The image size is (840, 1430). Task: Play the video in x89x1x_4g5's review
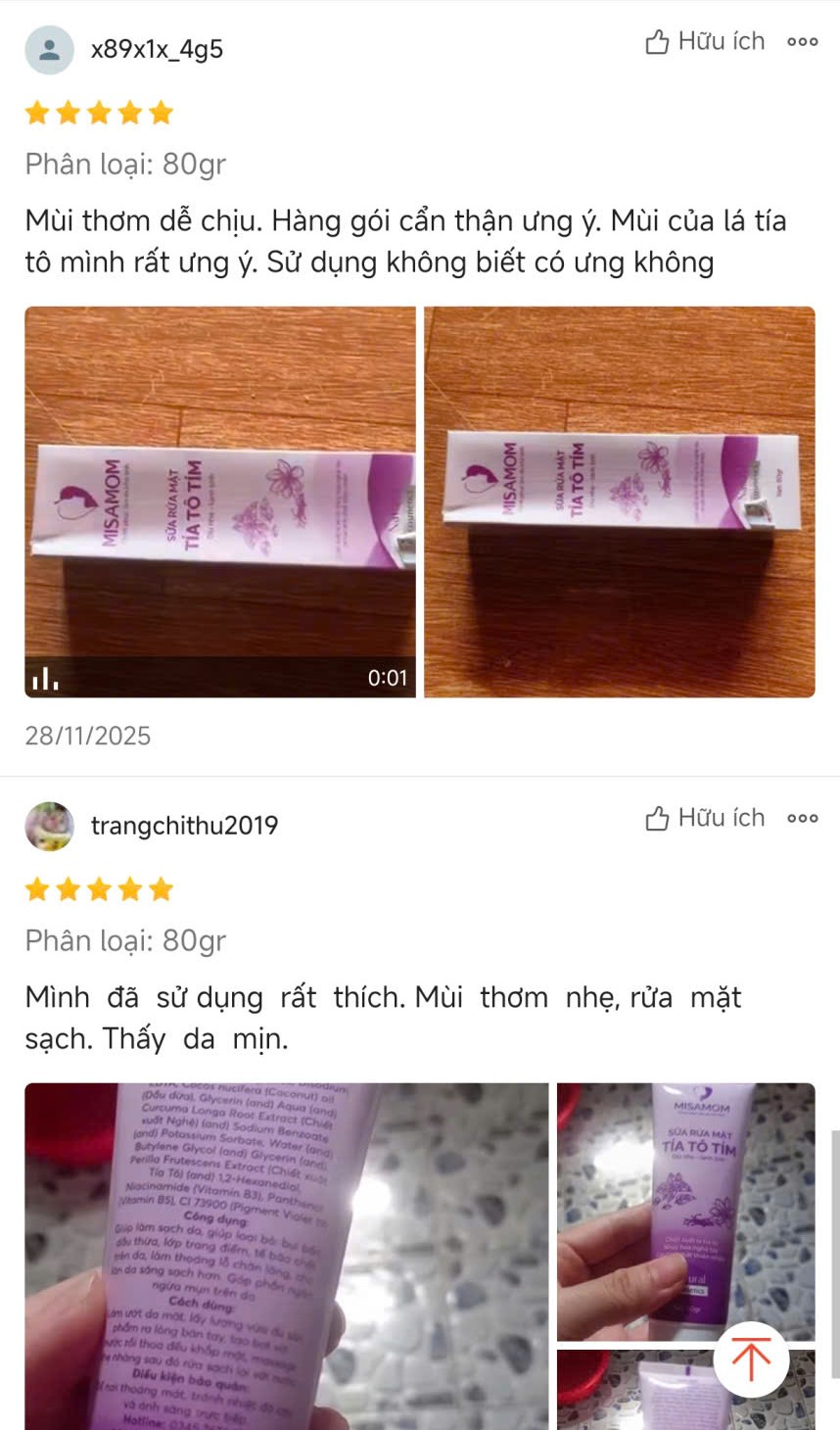pyautogui.click(x=220, y=501)
